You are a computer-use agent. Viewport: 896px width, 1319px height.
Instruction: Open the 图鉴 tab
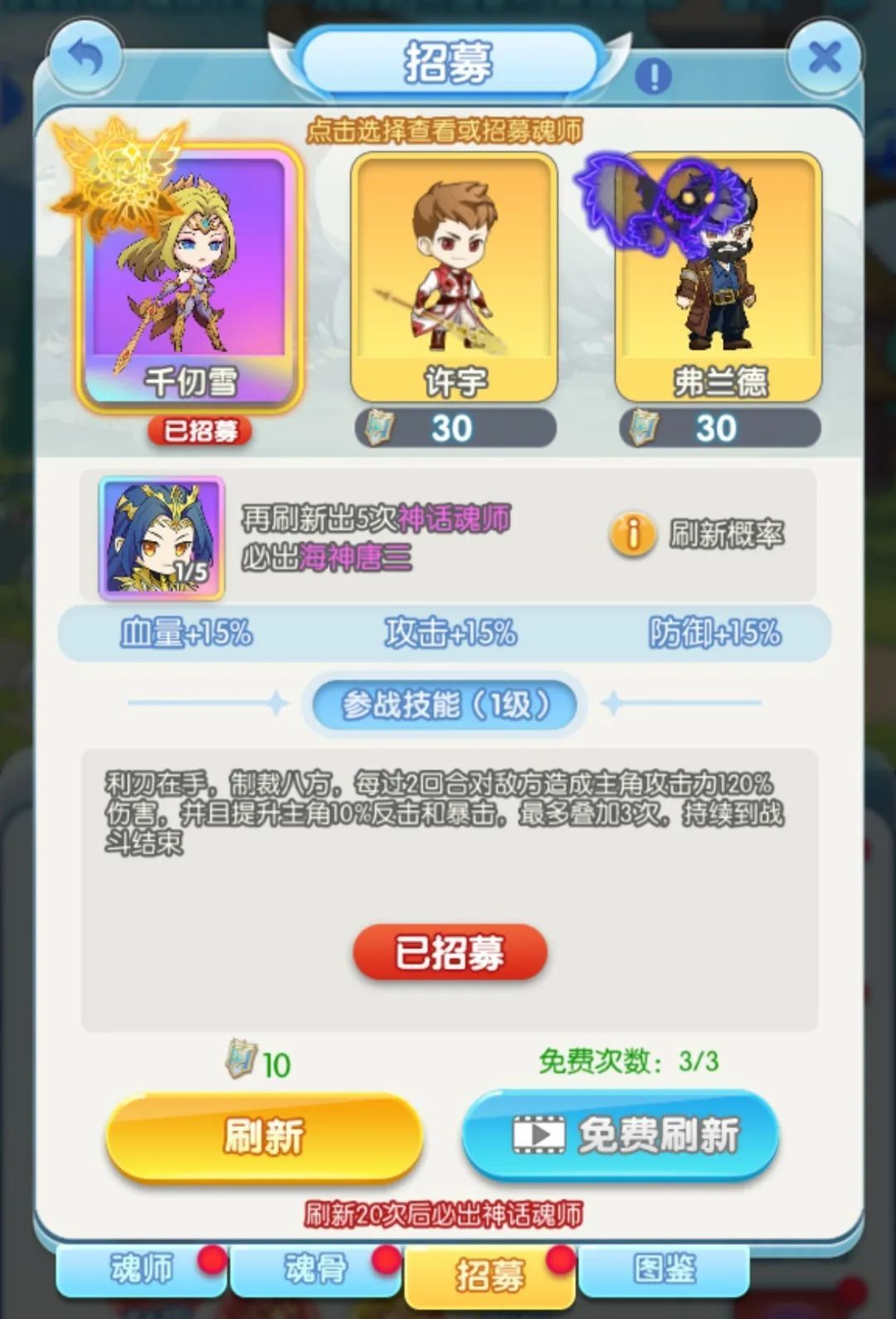[x=664, y=1269]
